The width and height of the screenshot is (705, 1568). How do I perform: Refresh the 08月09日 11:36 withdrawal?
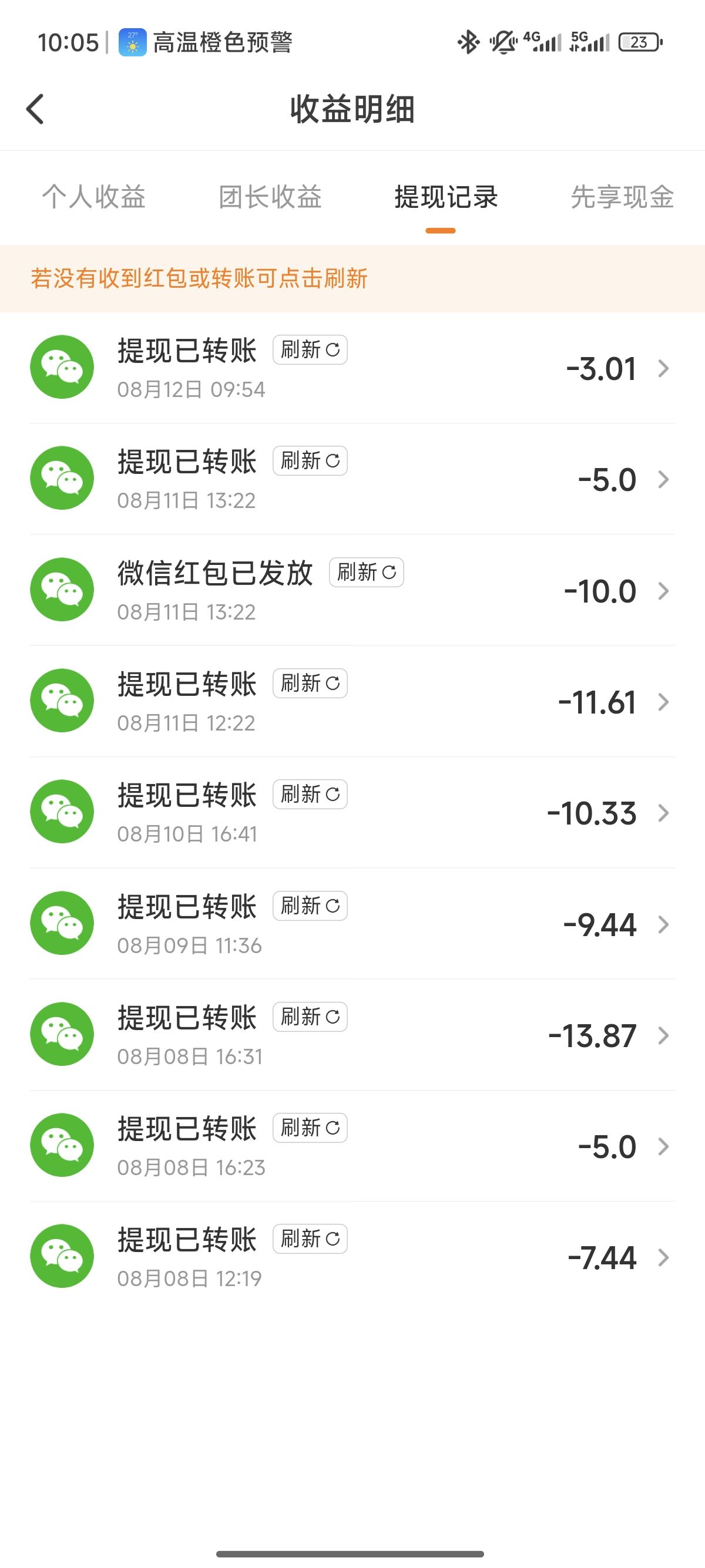point(310,906)
